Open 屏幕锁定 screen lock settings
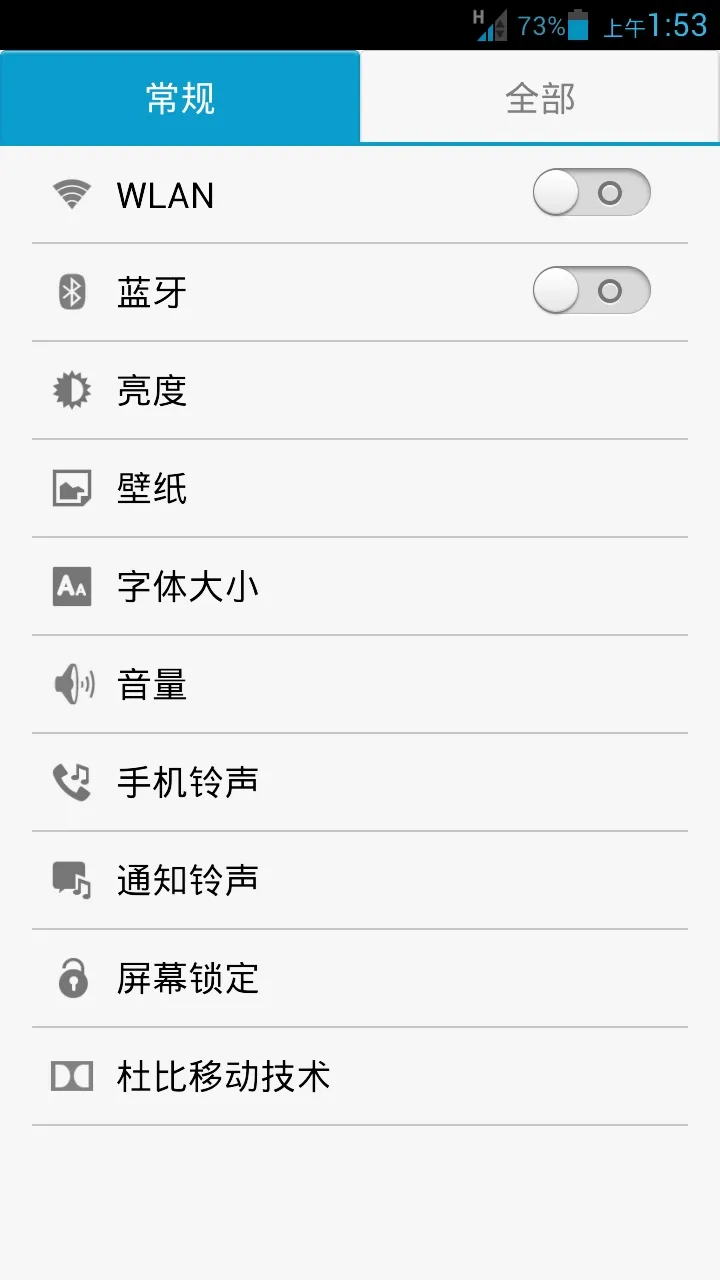720x1280 pixels. 360,978
